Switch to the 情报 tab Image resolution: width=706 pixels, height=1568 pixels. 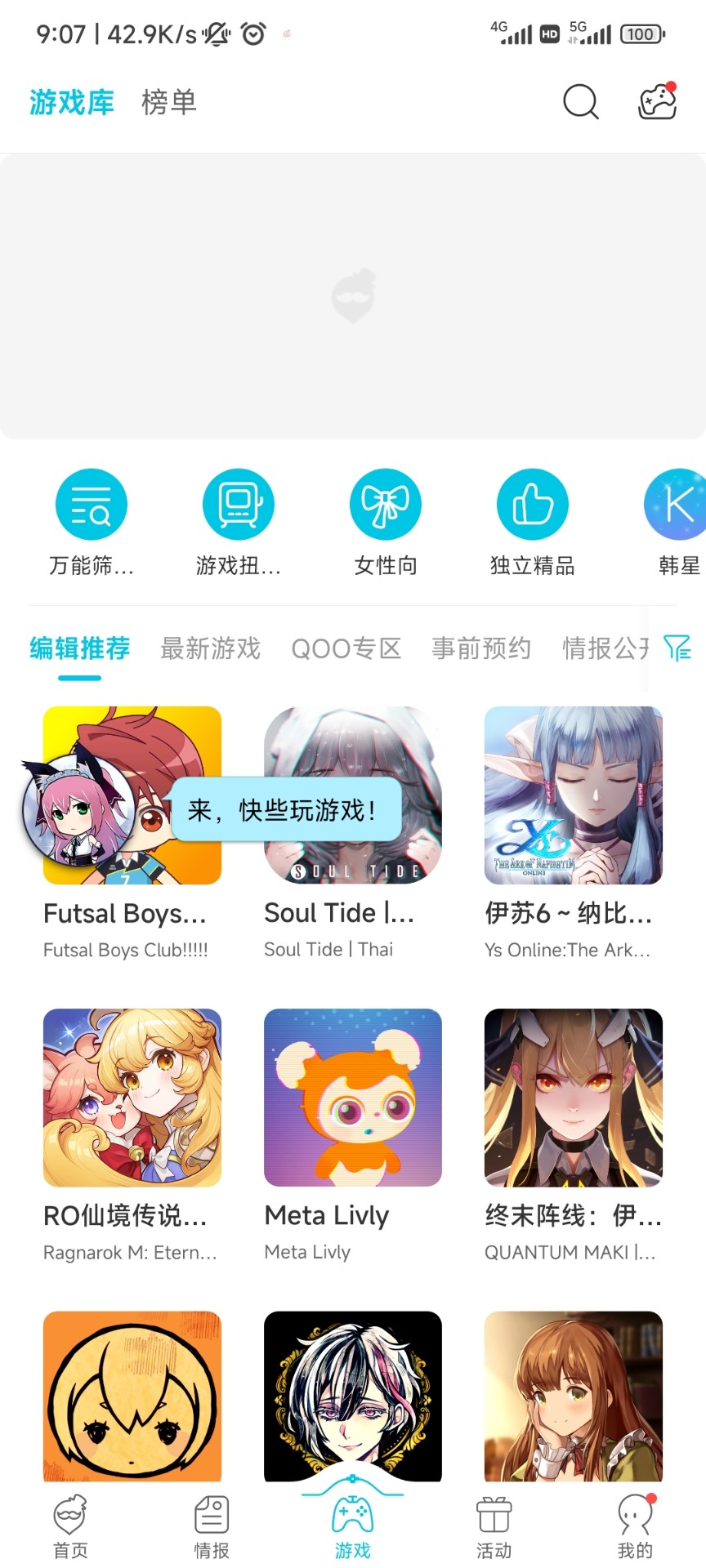click(x=212, y=1526)
